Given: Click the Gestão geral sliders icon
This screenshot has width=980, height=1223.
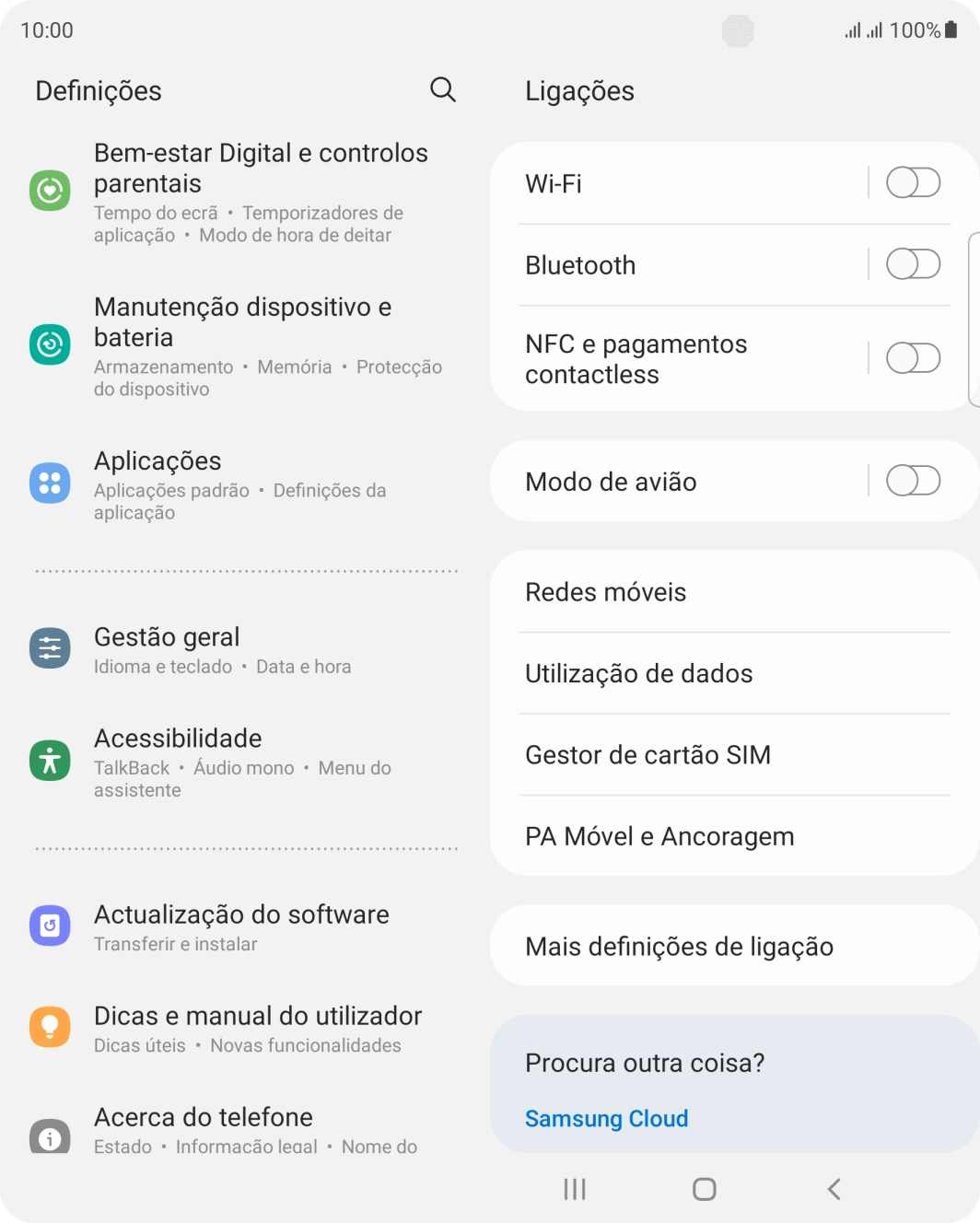Looking at the screenshot, I should point(51,647).
